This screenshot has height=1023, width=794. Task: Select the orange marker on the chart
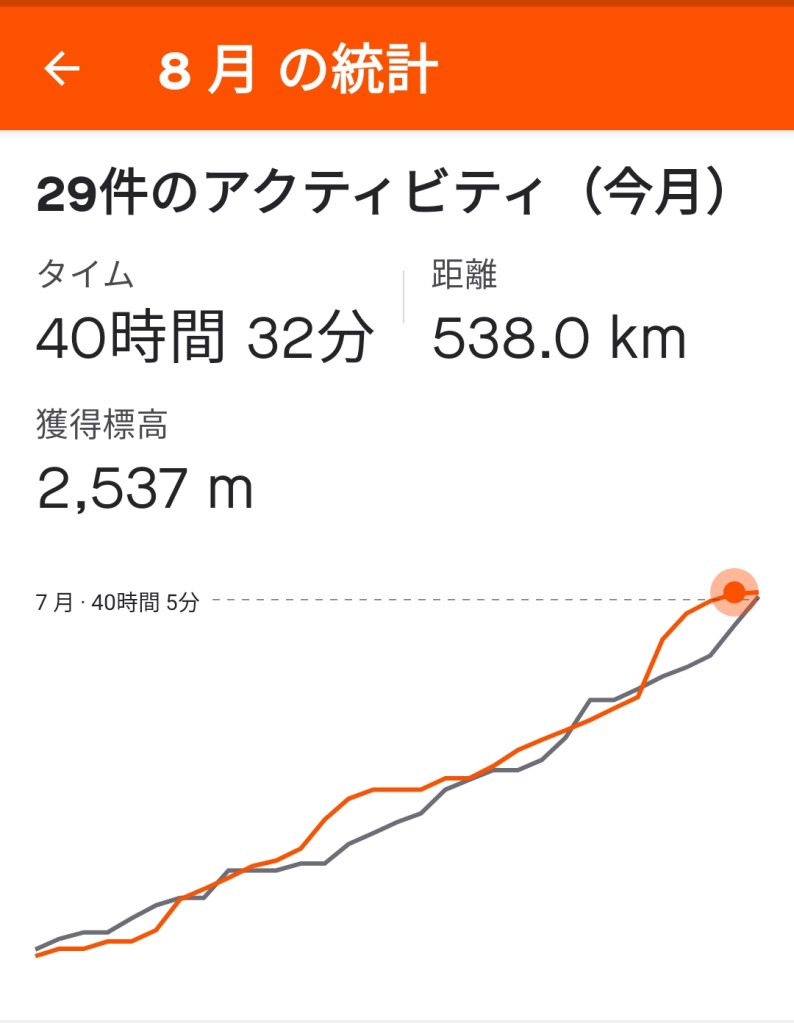pyautogui.click(x=734, y=591)
